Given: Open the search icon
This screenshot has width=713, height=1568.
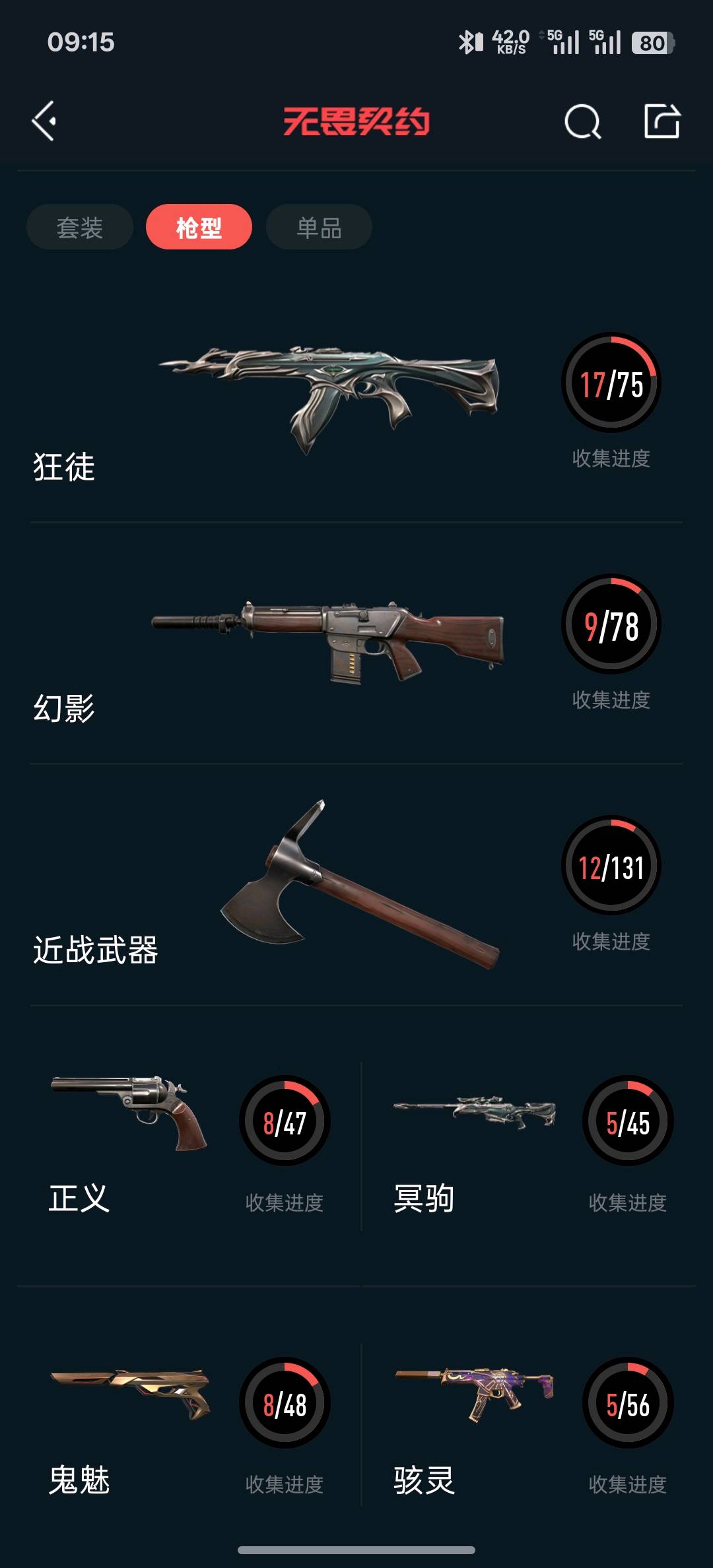Looking at the screenshot, I should tap(582, 121).
